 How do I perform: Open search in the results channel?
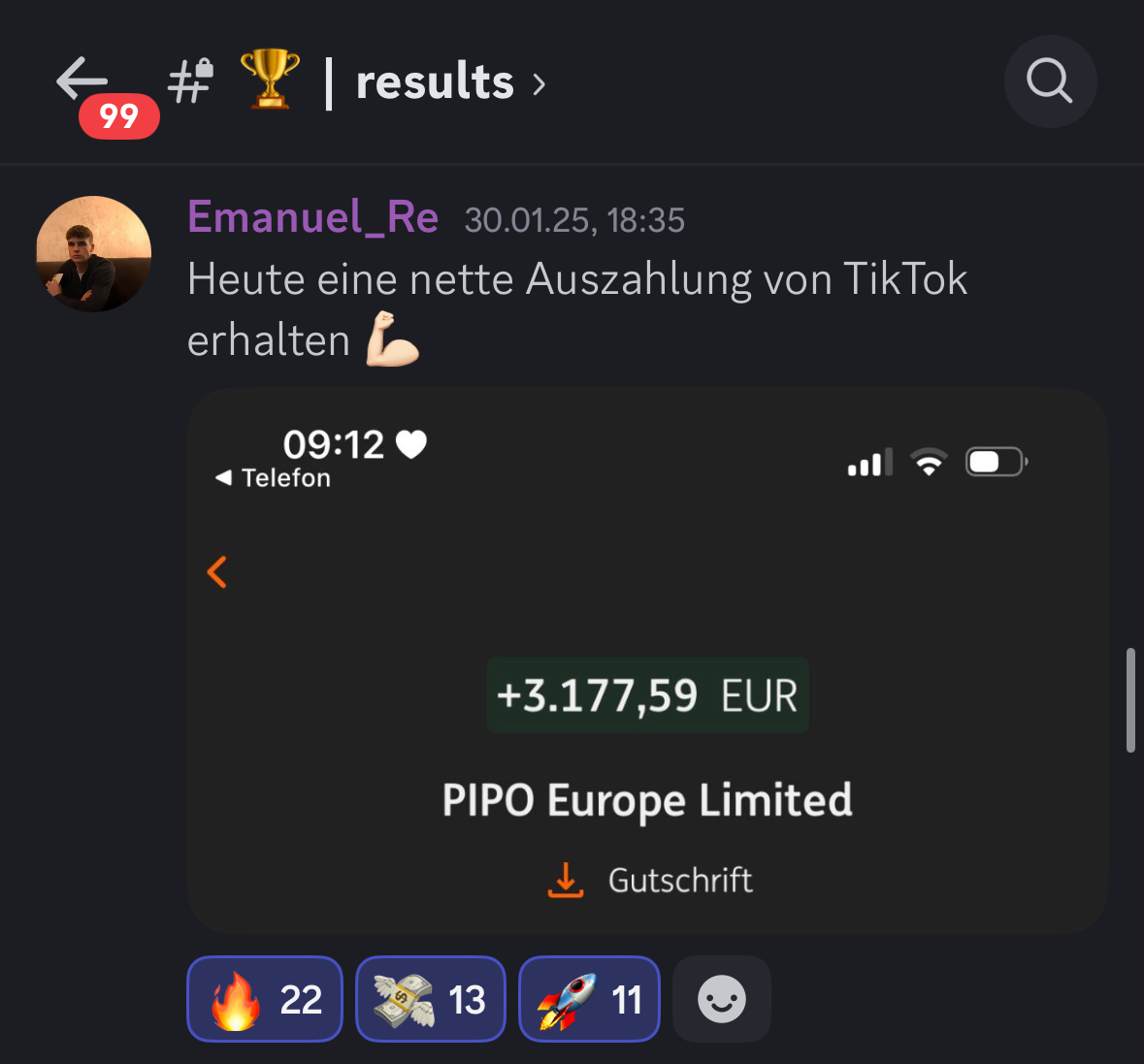(x=1050, y=81)
